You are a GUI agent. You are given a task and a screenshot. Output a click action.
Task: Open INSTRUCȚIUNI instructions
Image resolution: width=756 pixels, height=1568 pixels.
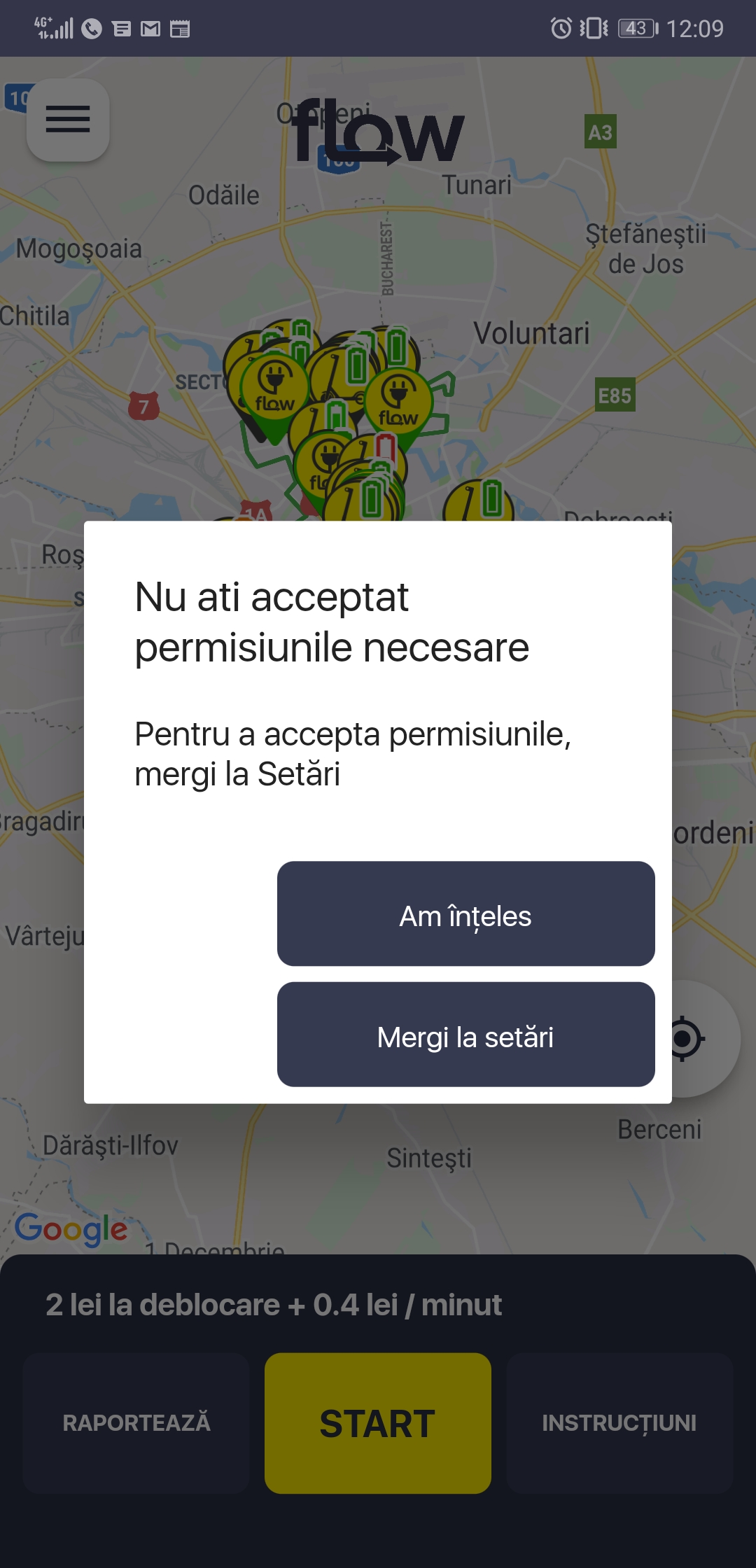(x=619, y=1423)
